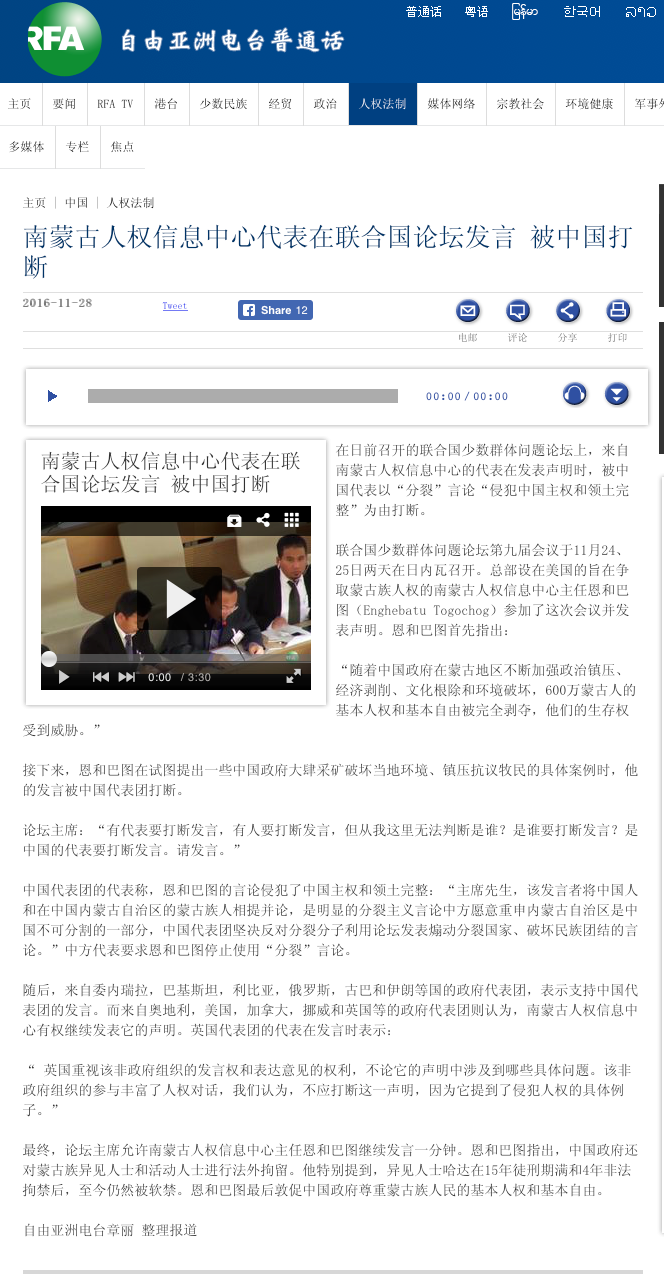Screen dimensions: 664x1280
Task: Open the 专栏 section
Action: click(77, 147)
